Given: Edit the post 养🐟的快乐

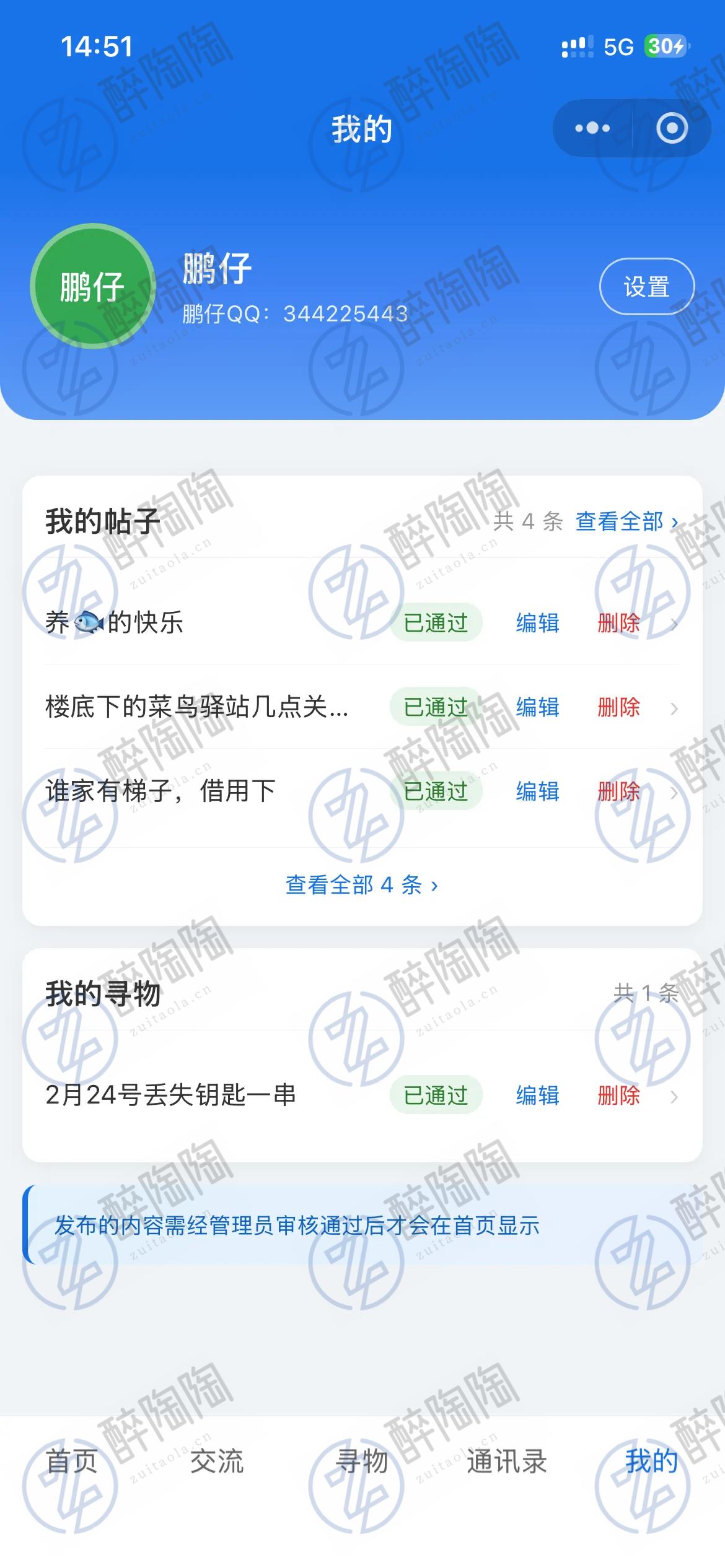Looking at the screenshot, I should [537, 622].
